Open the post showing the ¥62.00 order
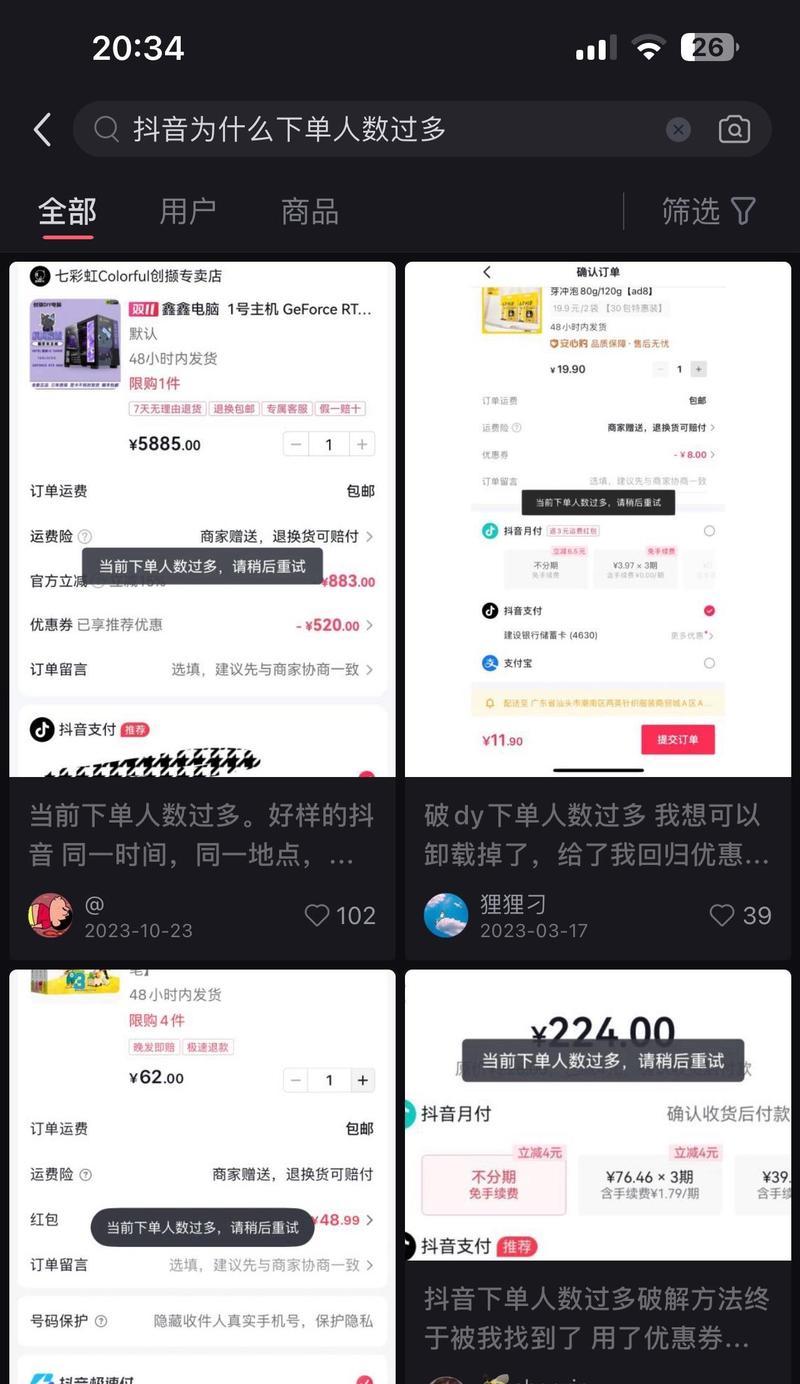 [202, 1170]
